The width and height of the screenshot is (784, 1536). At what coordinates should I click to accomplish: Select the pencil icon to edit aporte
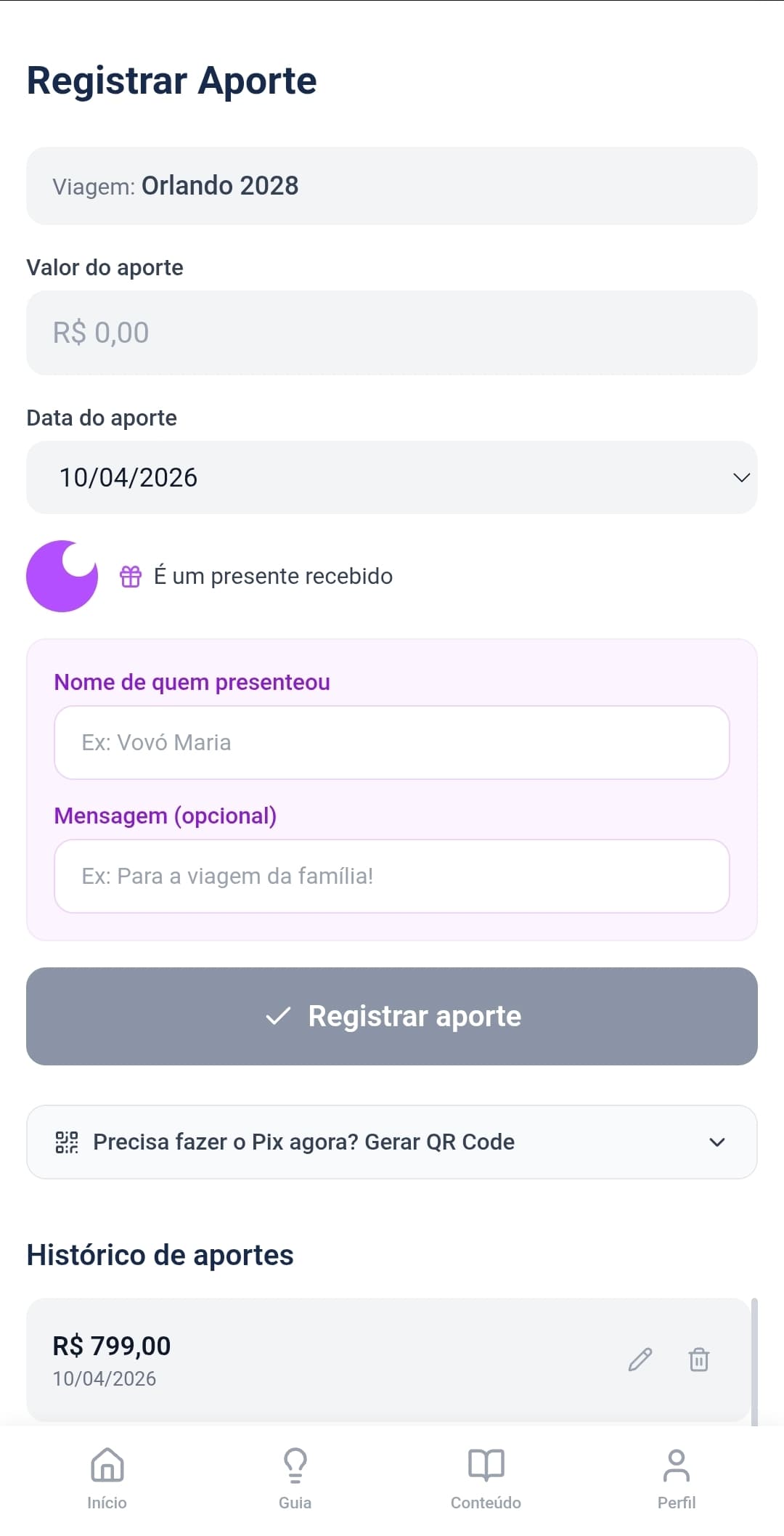[x=640, y=1359]
